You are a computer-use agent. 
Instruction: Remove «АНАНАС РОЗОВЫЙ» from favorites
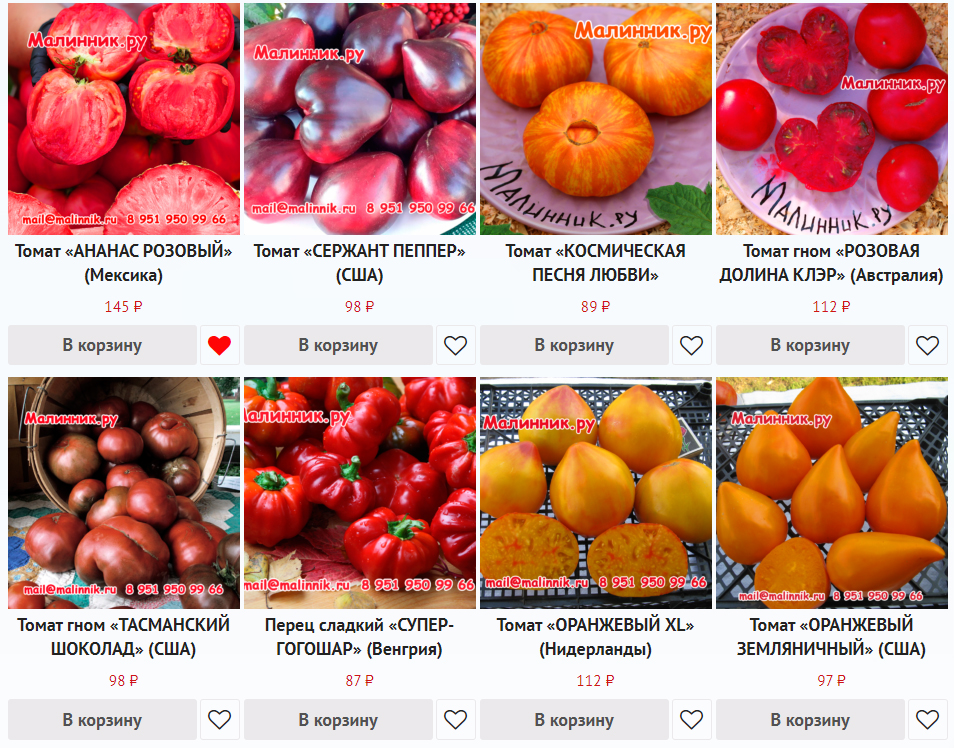[219, 345]
